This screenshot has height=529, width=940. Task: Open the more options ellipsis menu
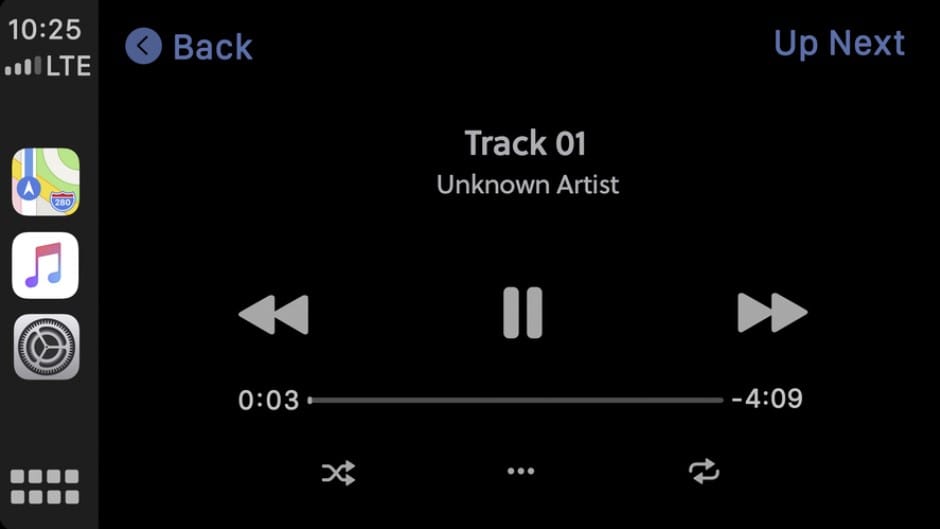tap(521, 472)
